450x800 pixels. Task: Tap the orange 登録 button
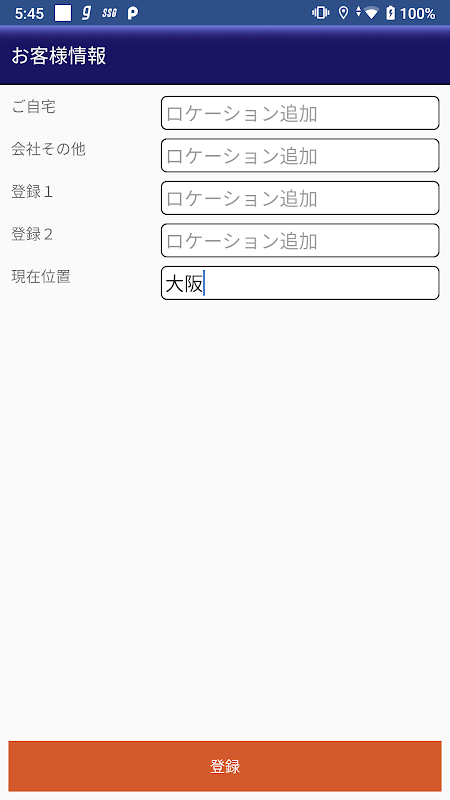coord(225,766)
